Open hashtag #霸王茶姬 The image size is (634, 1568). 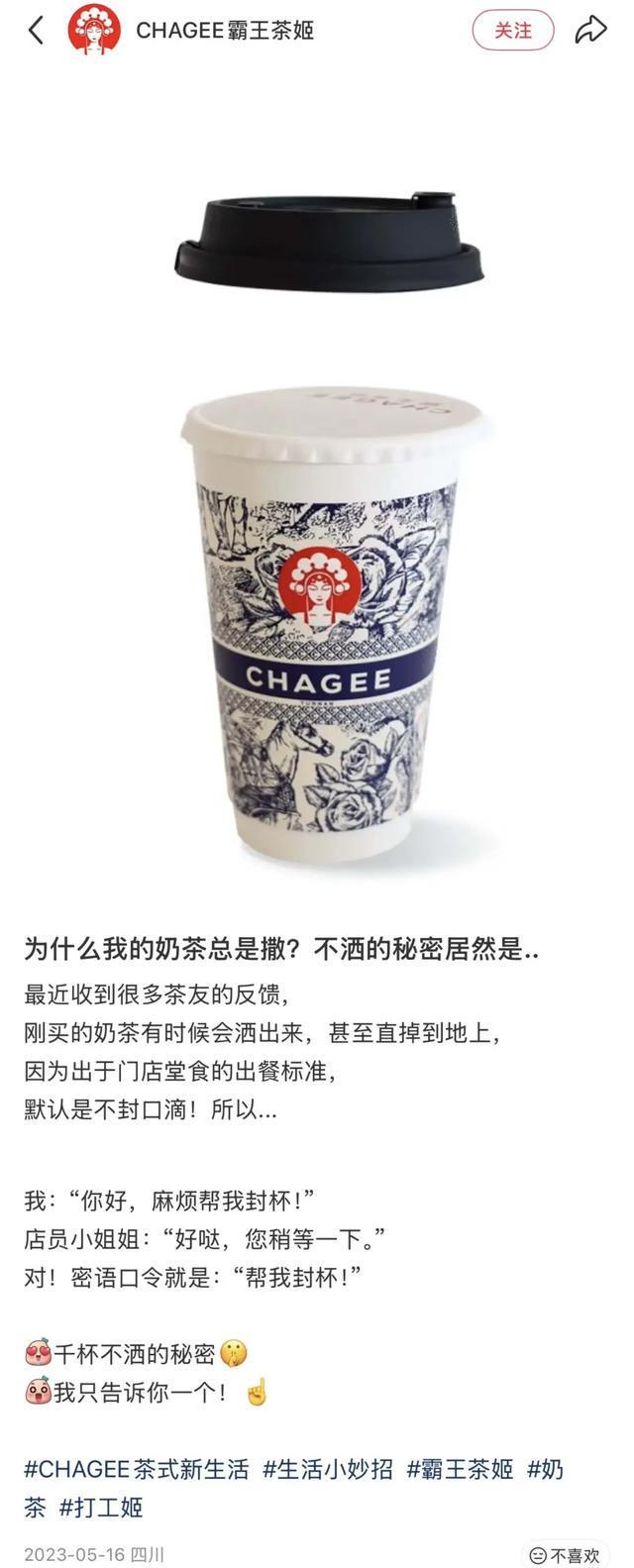[460, 1469]
